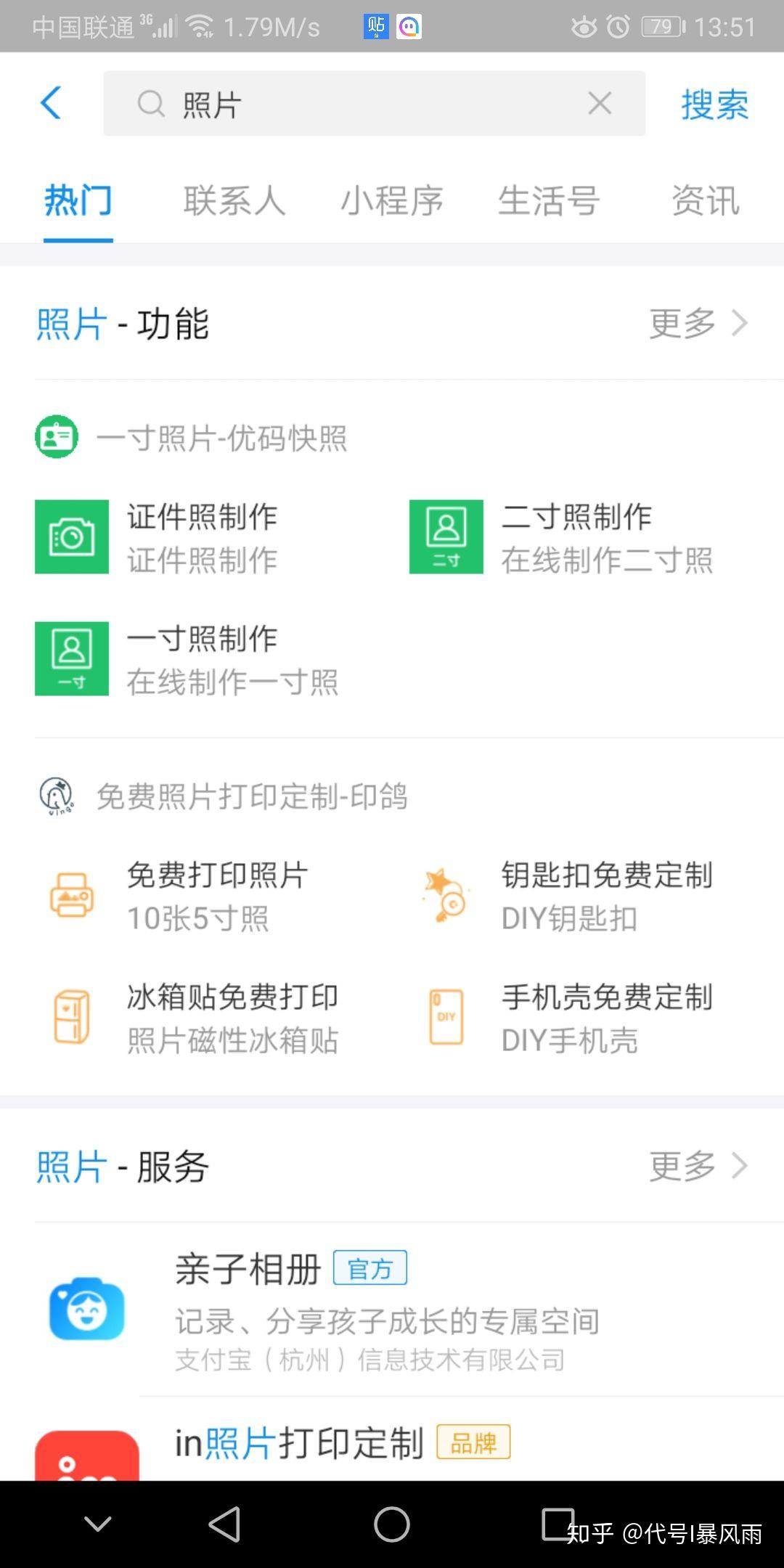Clear the search text 照片

pyautogui.click(x=600, y=104)
